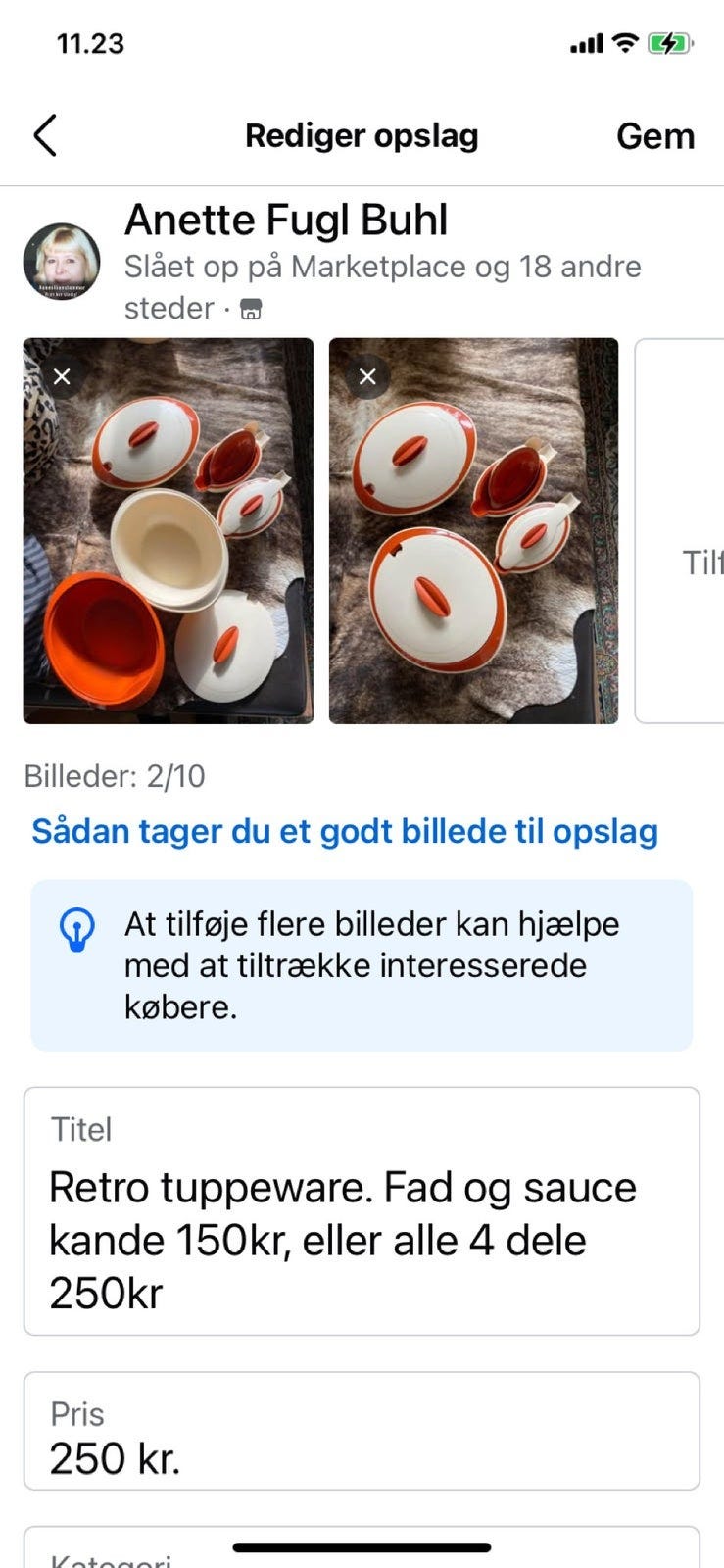
Task: Tap the cellular signal icon
Action: pos(586,43)
